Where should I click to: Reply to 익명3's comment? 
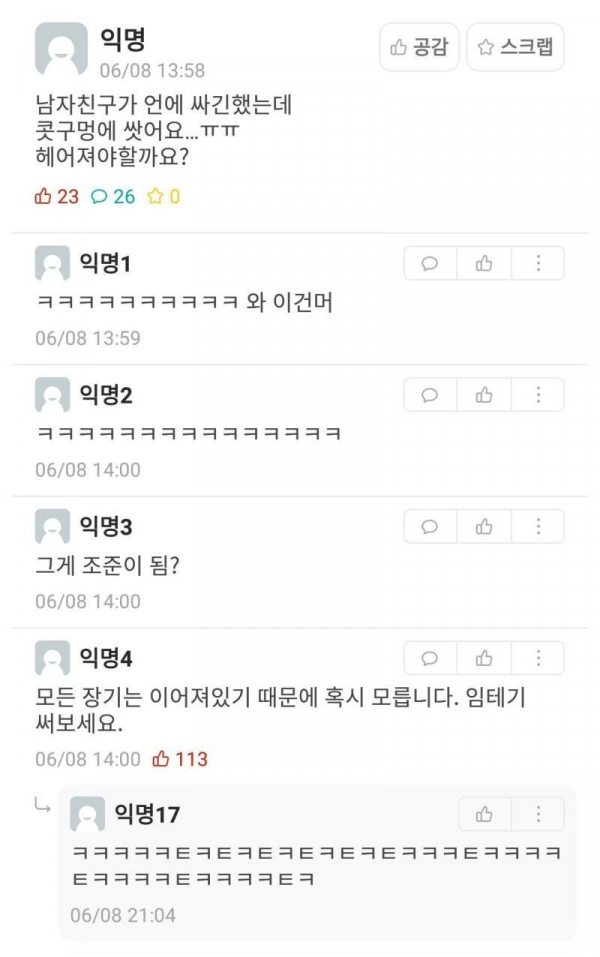[430, 526]
